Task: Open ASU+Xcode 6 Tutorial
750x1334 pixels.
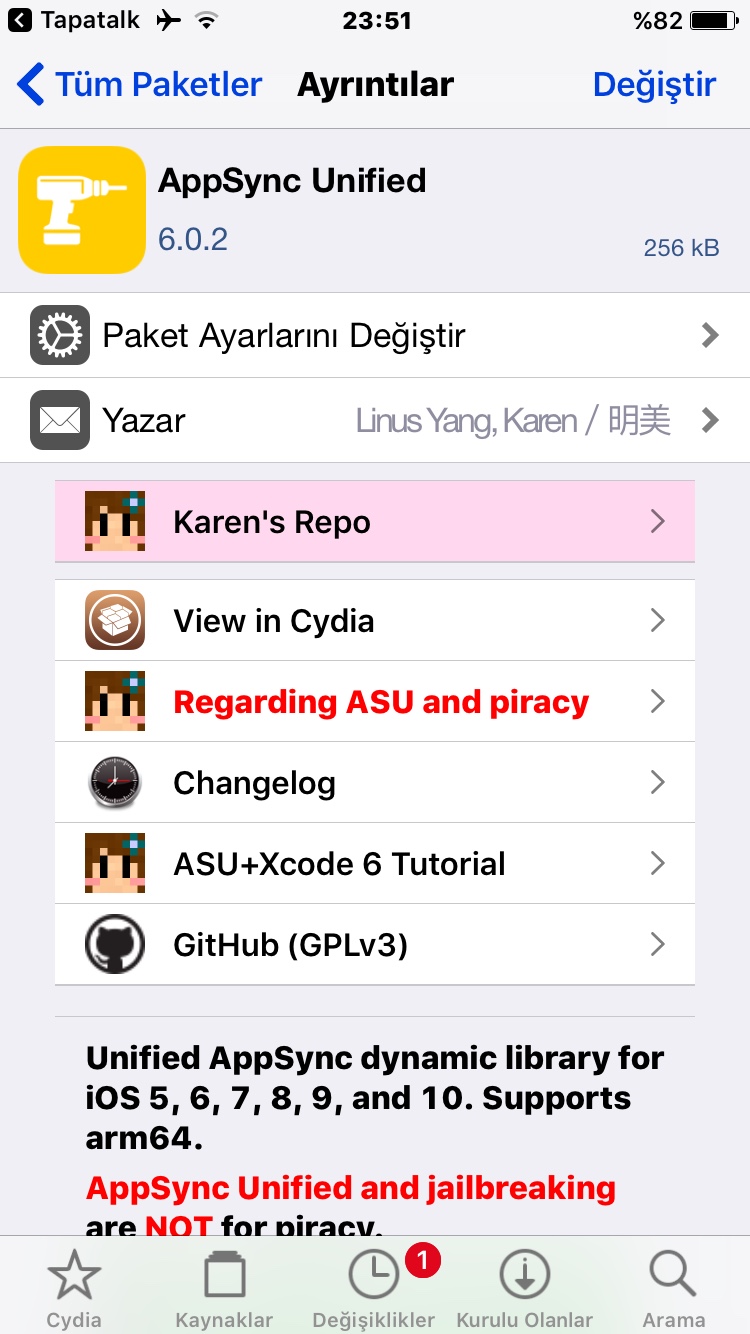Action: [x=375, y=864]
